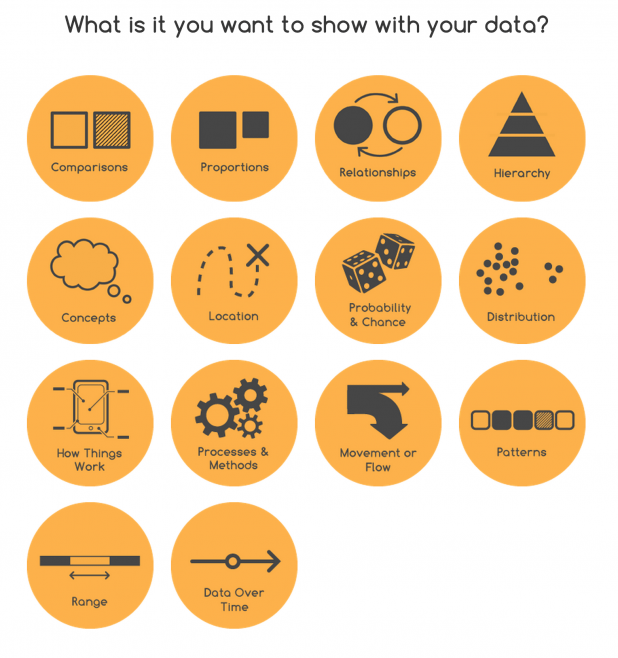618x658 pixels.
Task: Open the Concepts category
Action: pyautogui.click(x=90, y=281)
